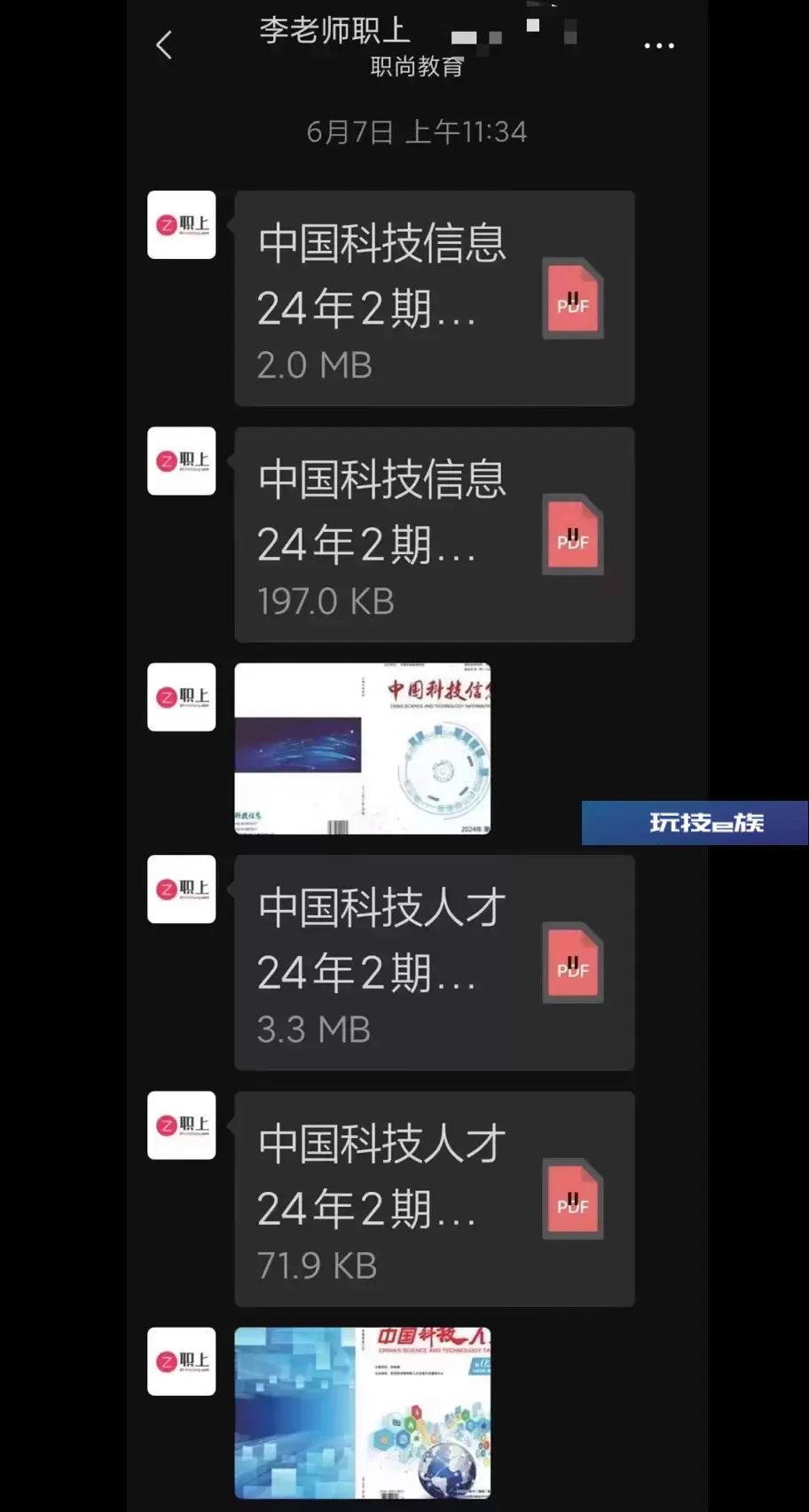The width and height of the screenshot is (809, 1512).
Task: Open the 197.0 KB 中国科技信息 PDF file
Action: coord(434,535)
